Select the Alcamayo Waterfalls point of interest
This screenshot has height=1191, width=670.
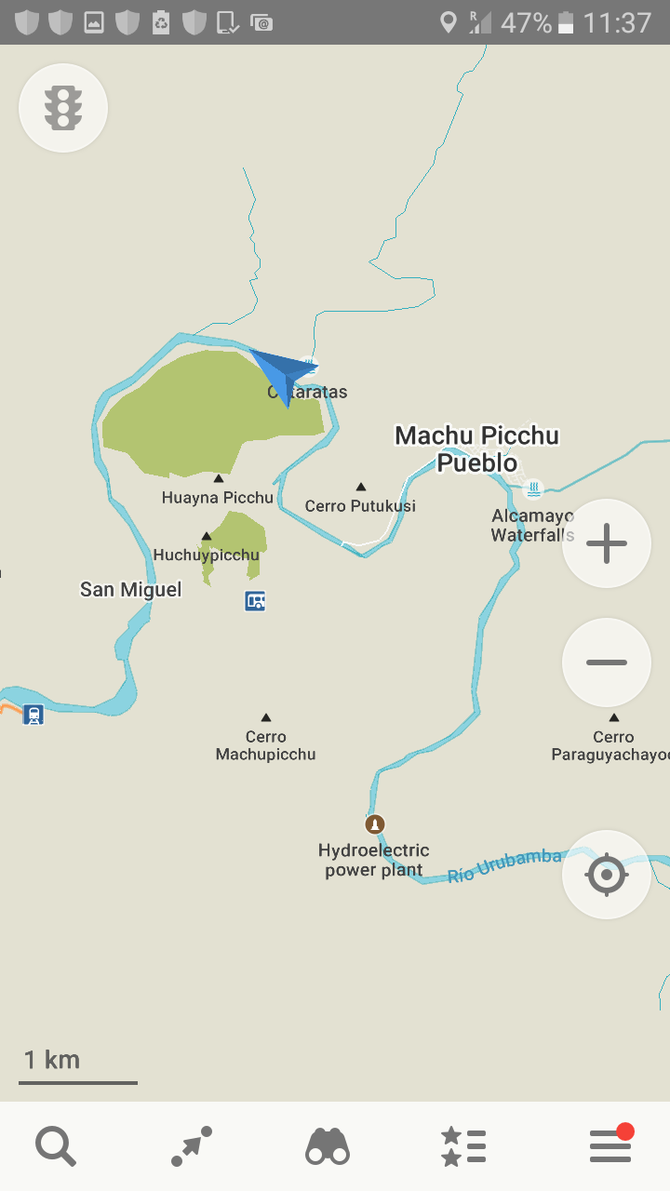[x=534, y=489]
